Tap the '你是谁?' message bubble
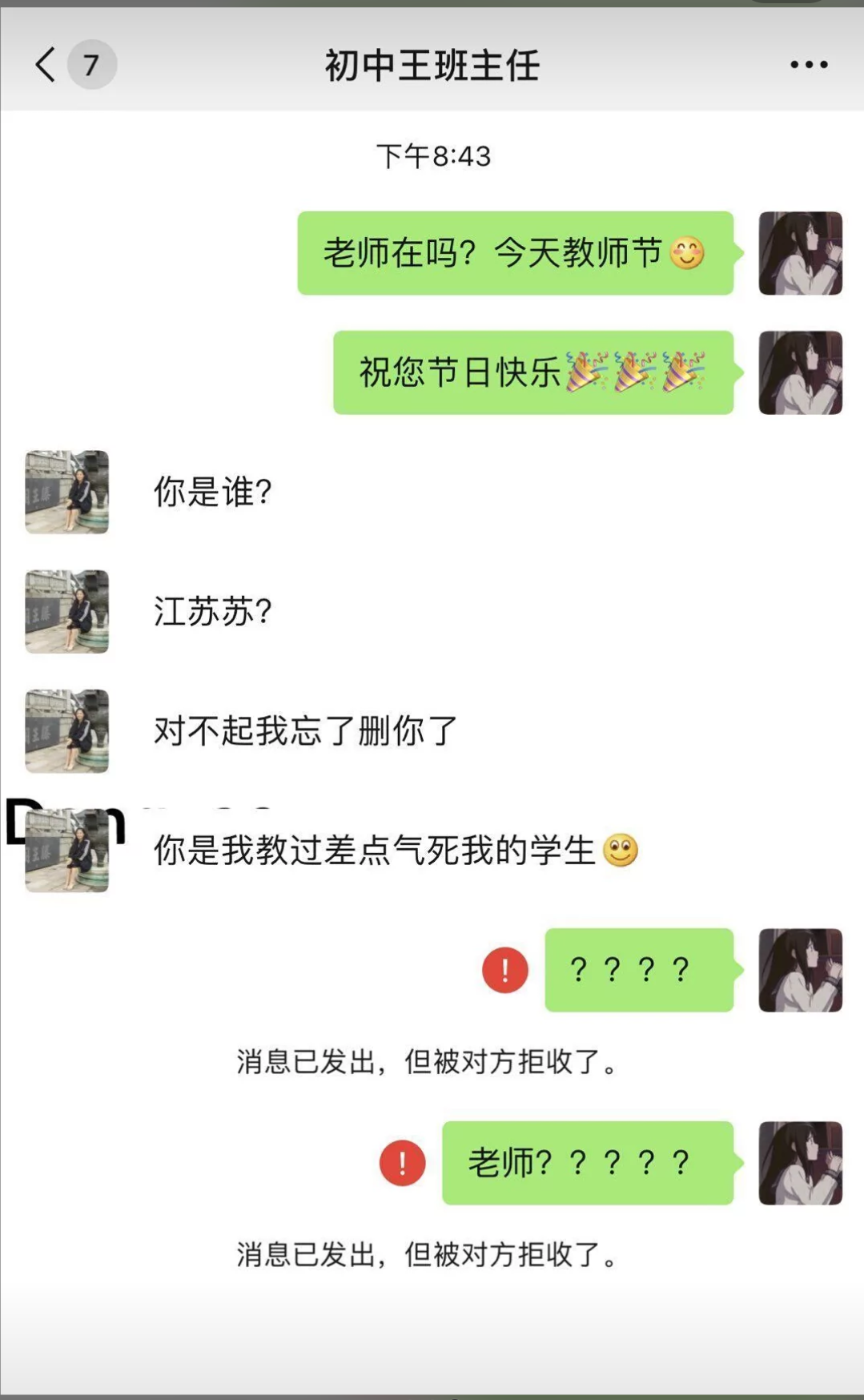The height and width of the screenshot is (1400, 864). pos(212,493)
